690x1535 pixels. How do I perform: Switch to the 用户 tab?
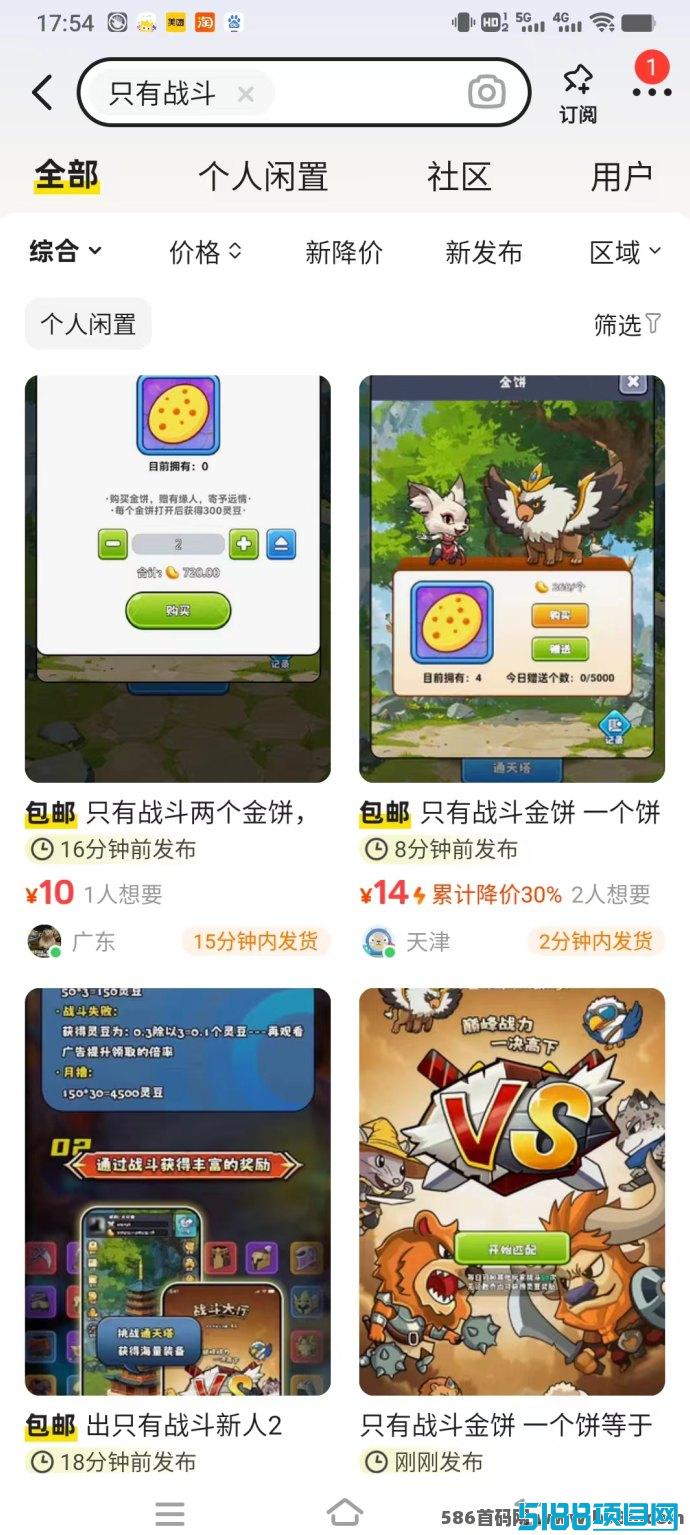[621, 177]
